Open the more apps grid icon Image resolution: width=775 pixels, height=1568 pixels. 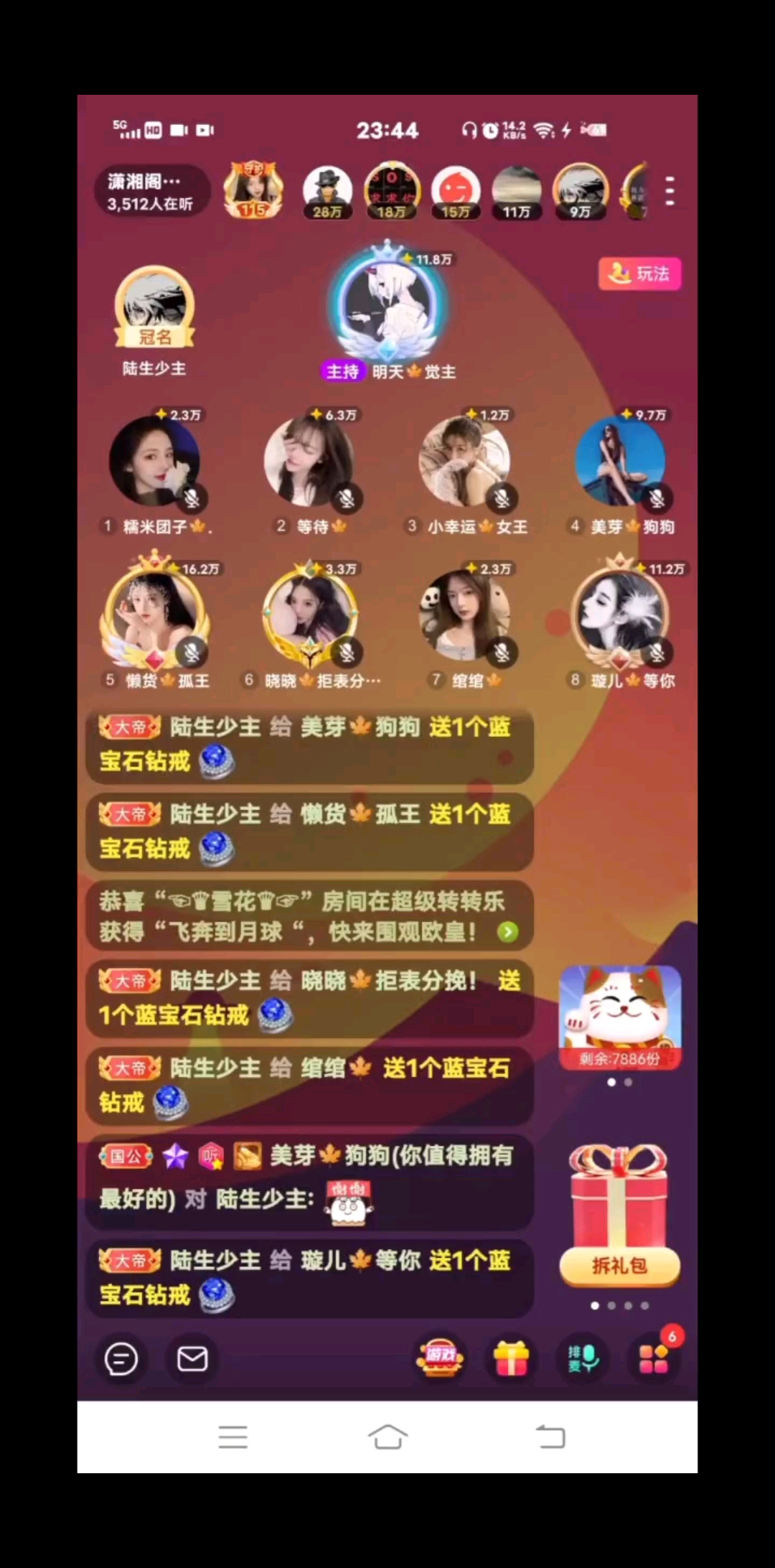[654, 1359]
